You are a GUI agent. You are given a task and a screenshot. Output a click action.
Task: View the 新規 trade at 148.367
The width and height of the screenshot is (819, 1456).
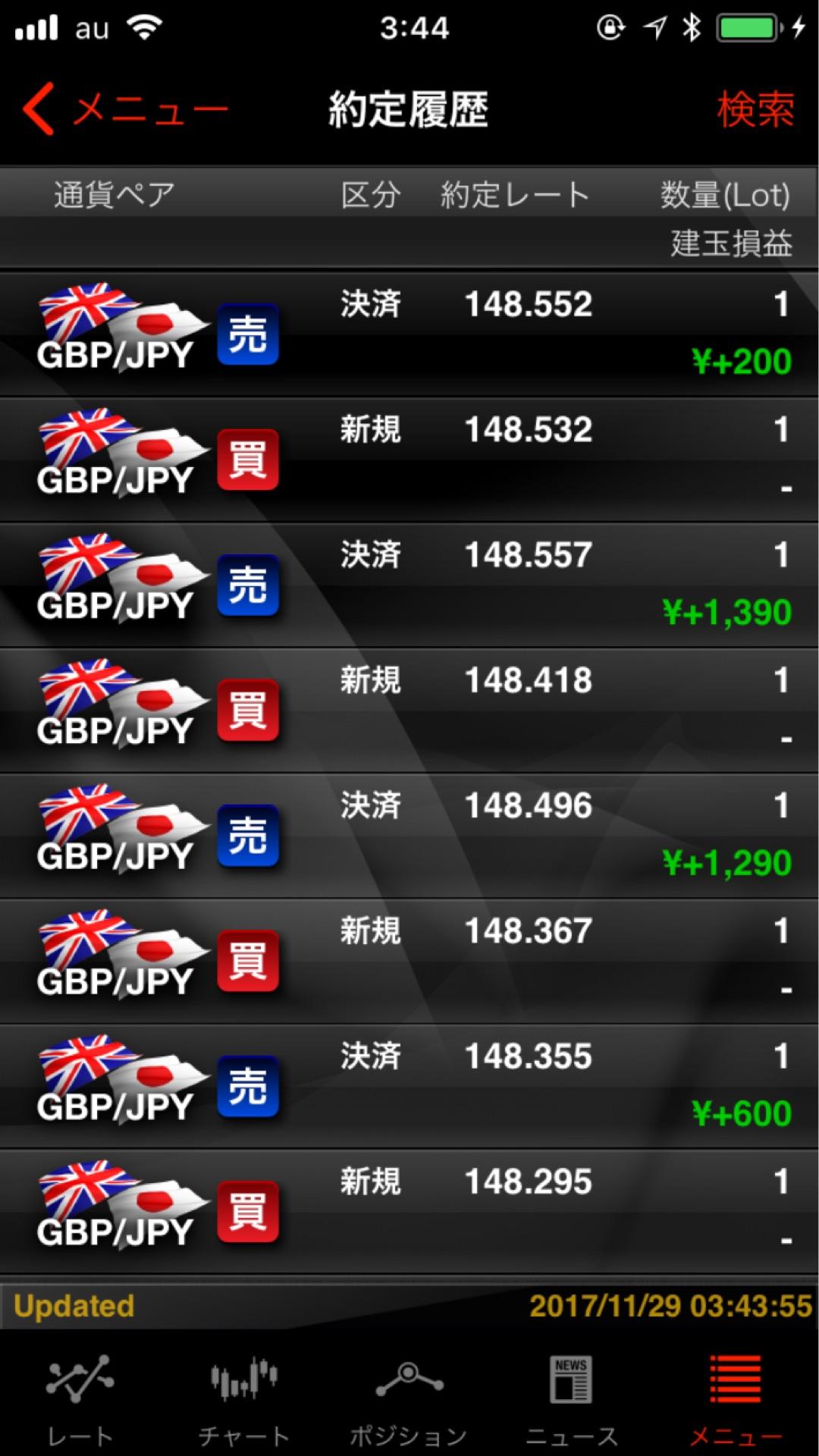coord(409,960)
